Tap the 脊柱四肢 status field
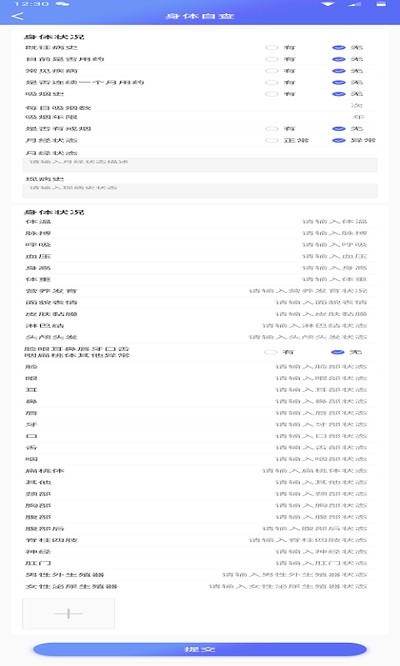 [308, 540]
